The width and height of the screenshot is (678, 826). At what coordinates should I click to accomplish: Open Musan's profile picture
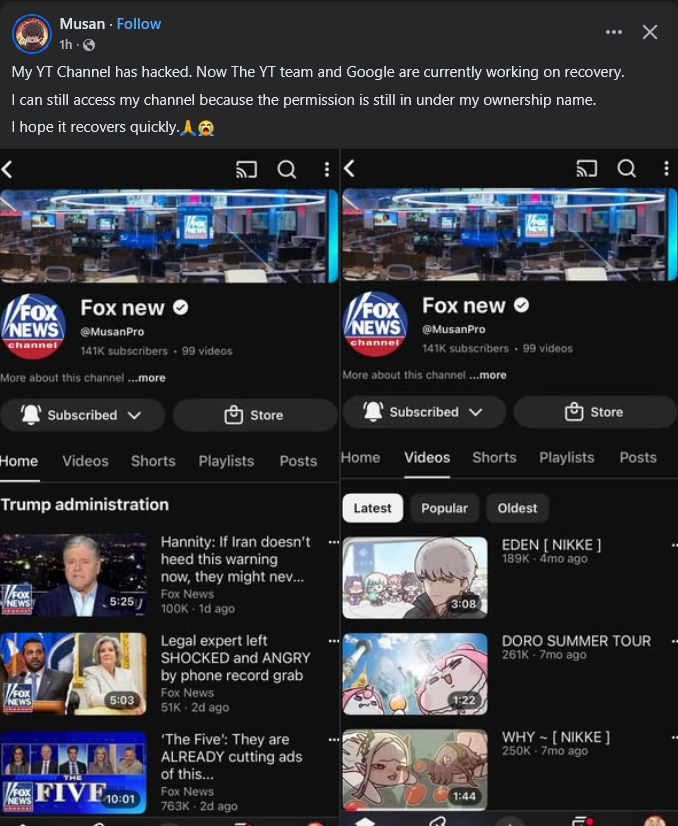(32, 34)
